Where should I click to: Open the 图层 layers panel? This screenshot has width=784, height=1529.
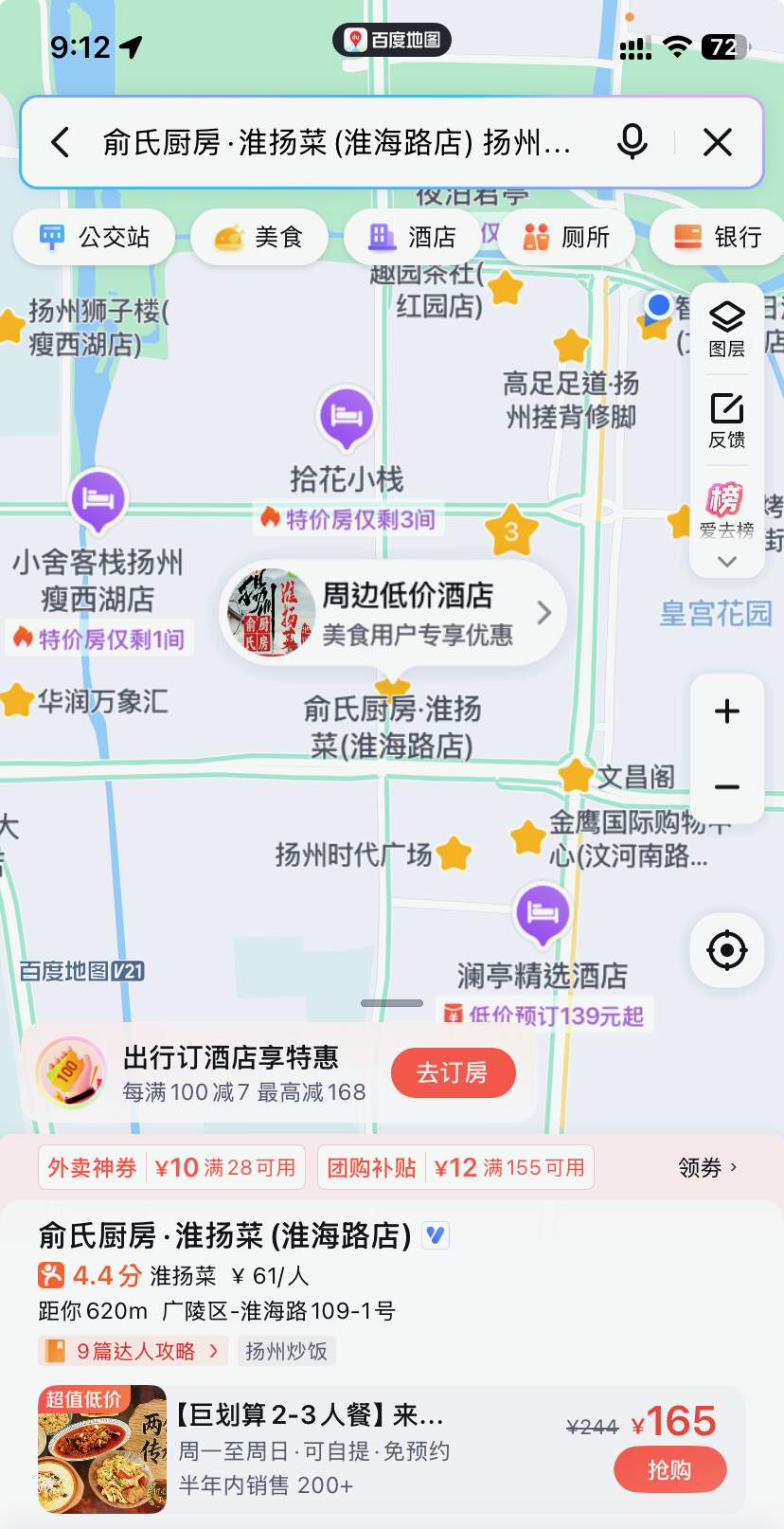(726, 328)
